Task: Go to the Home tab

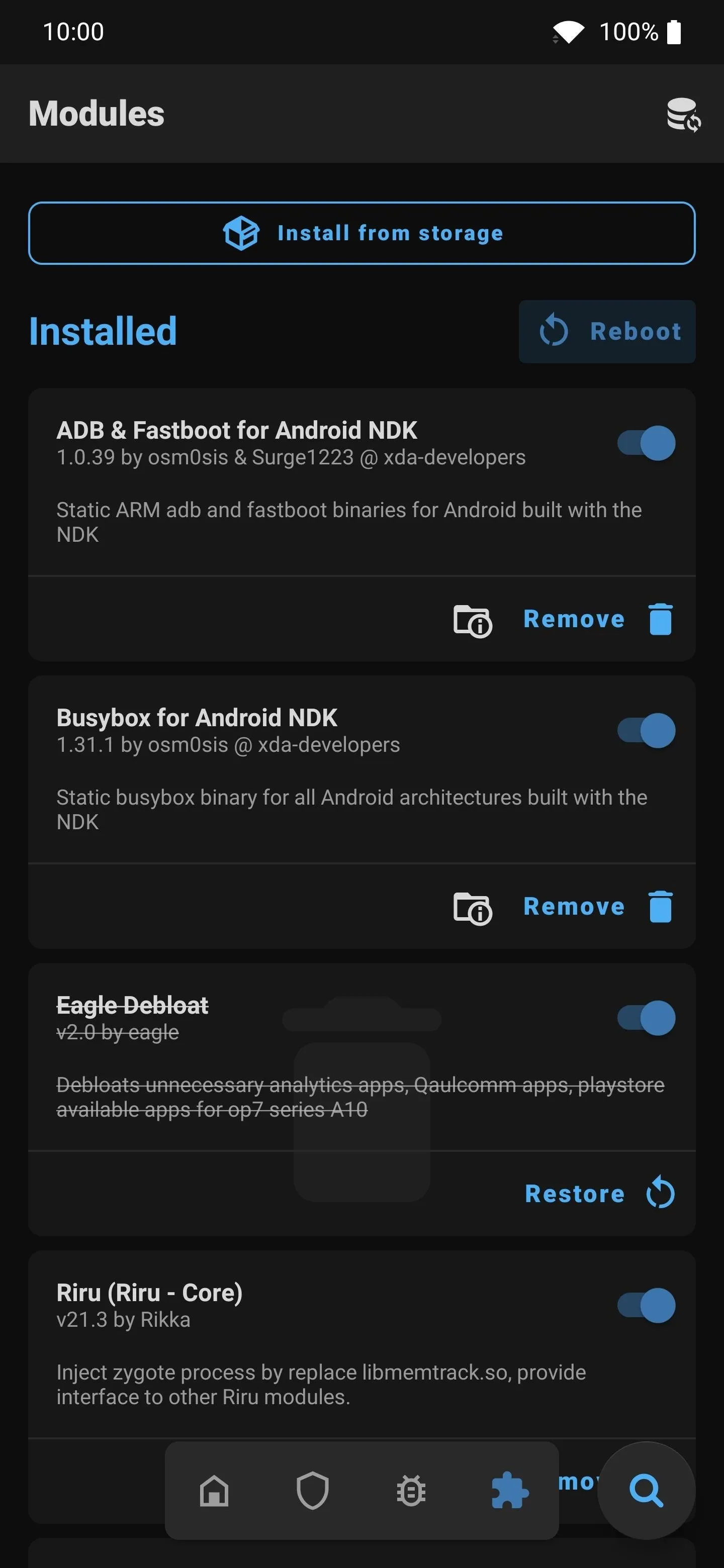Action: [214, 1491]
